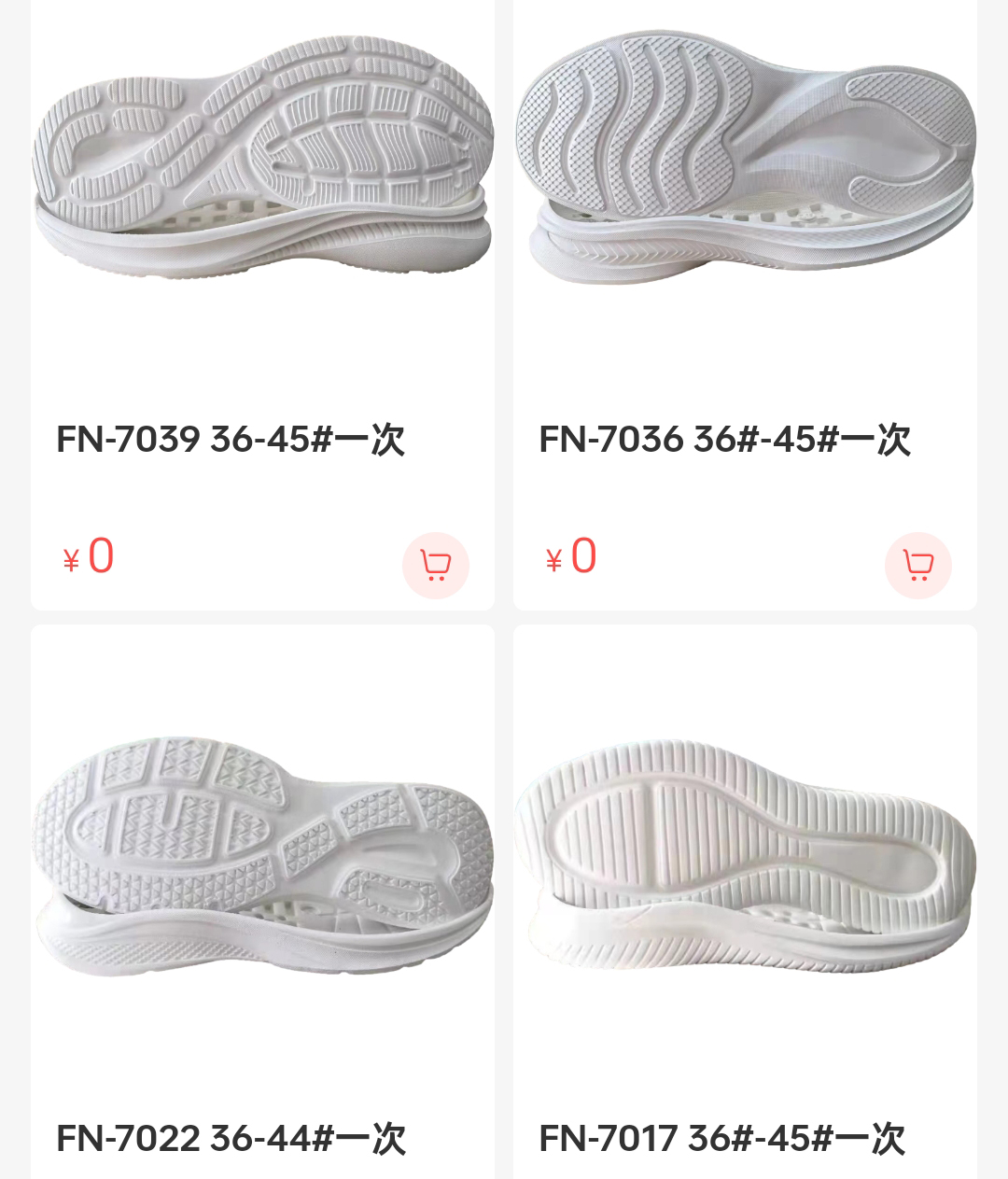Image resolution: width=1008 pixels, height=1179 pixels.
Task: Open the FN-7039 36-45# product card
Action: coord(231,439)
